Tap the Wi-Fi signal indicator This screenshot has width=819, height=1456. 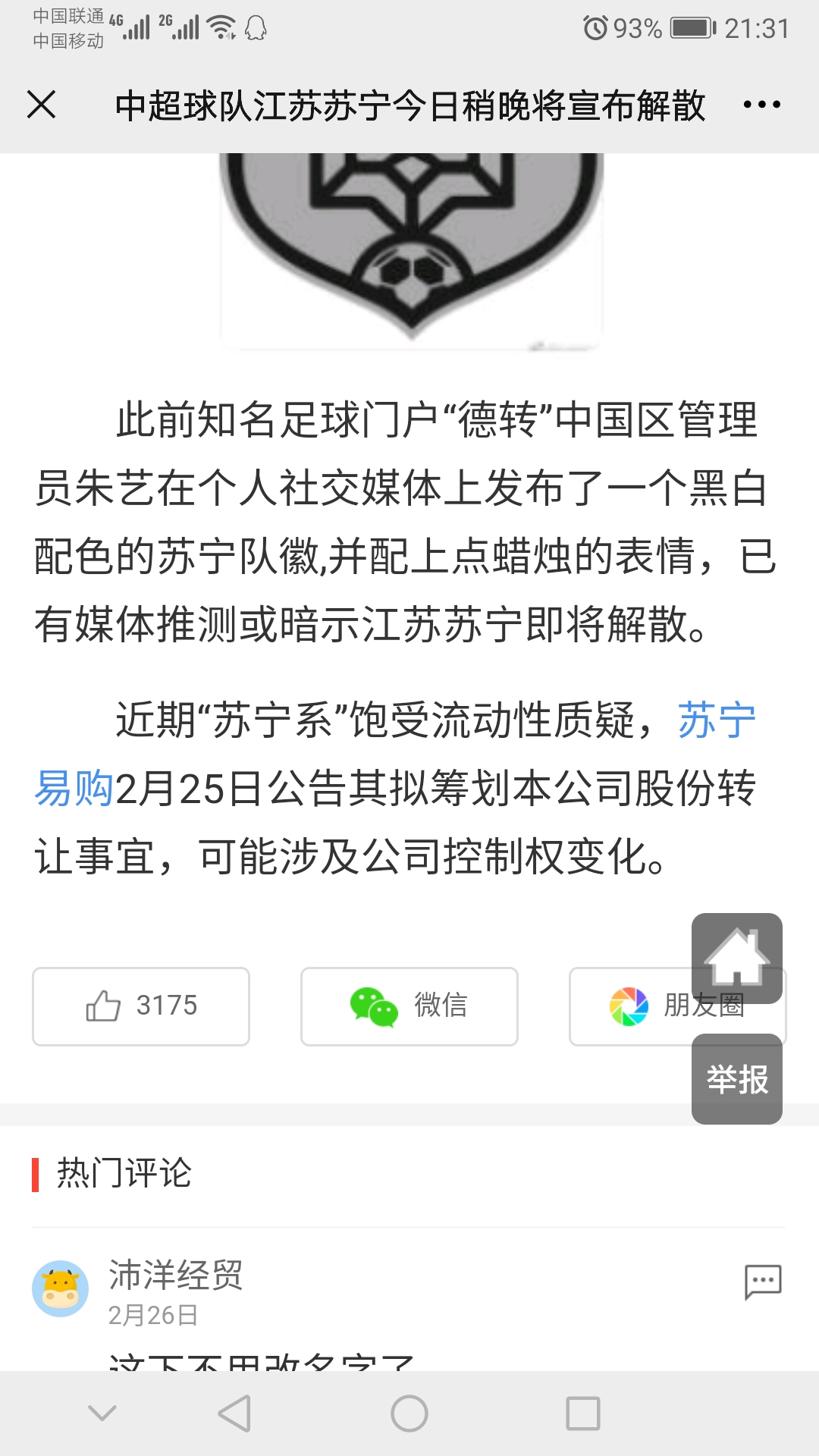(x=220, y=25)
